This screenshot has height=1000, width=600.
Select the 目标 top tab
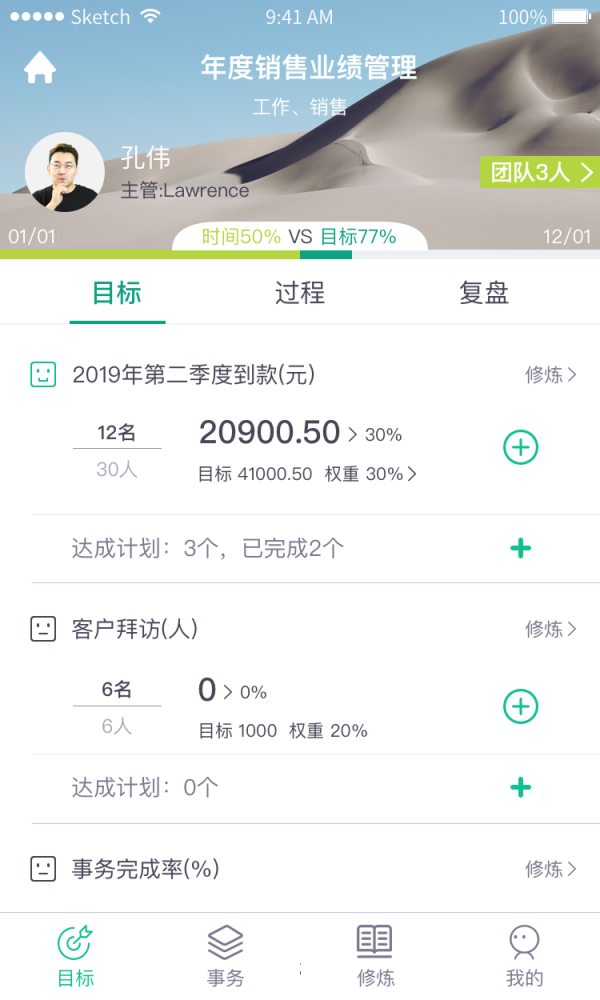tap(117, 293)
